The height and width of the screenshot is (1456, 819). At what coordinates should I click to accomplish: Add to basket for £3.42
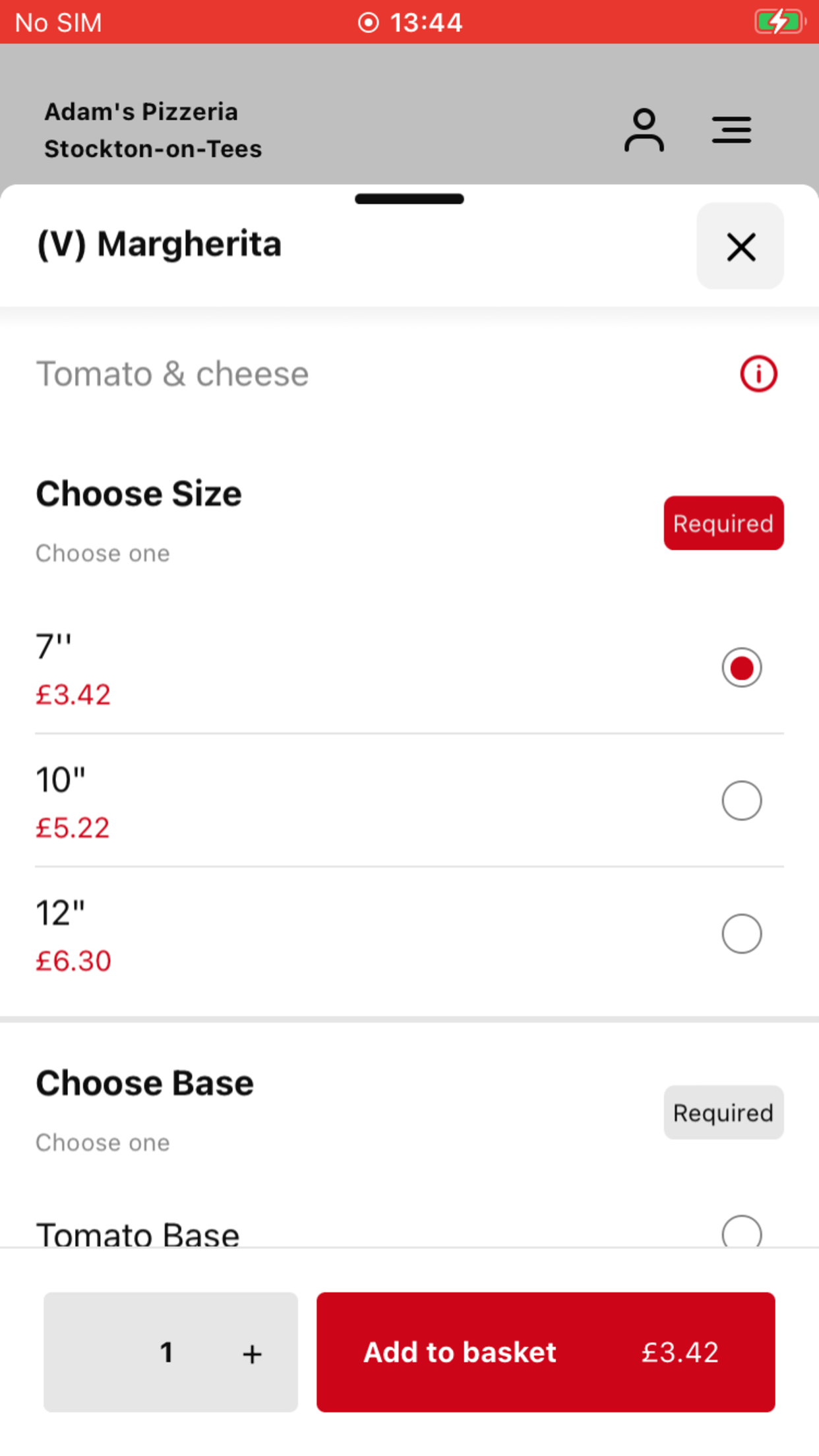point(545,1352)
